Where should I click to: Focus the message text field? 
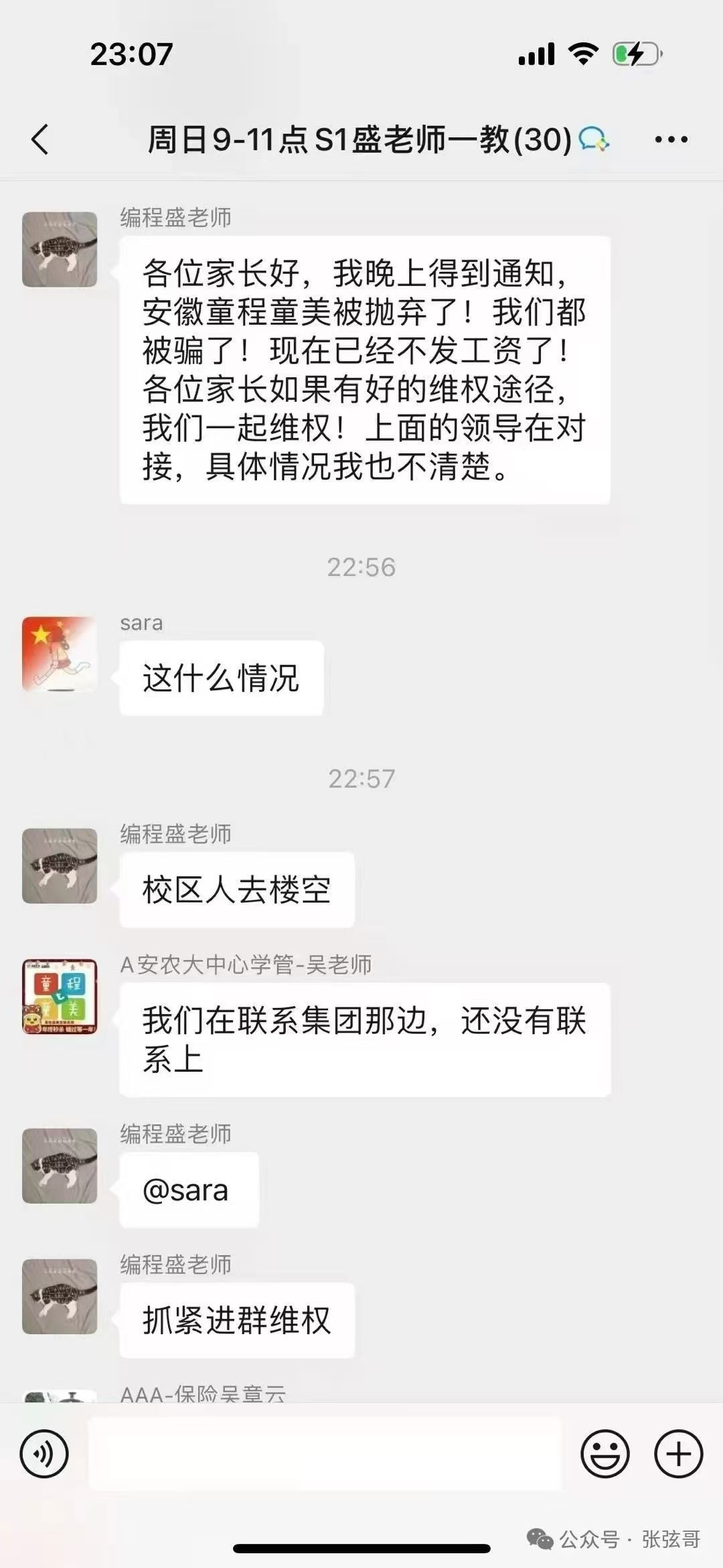(x=325, y=1454)
